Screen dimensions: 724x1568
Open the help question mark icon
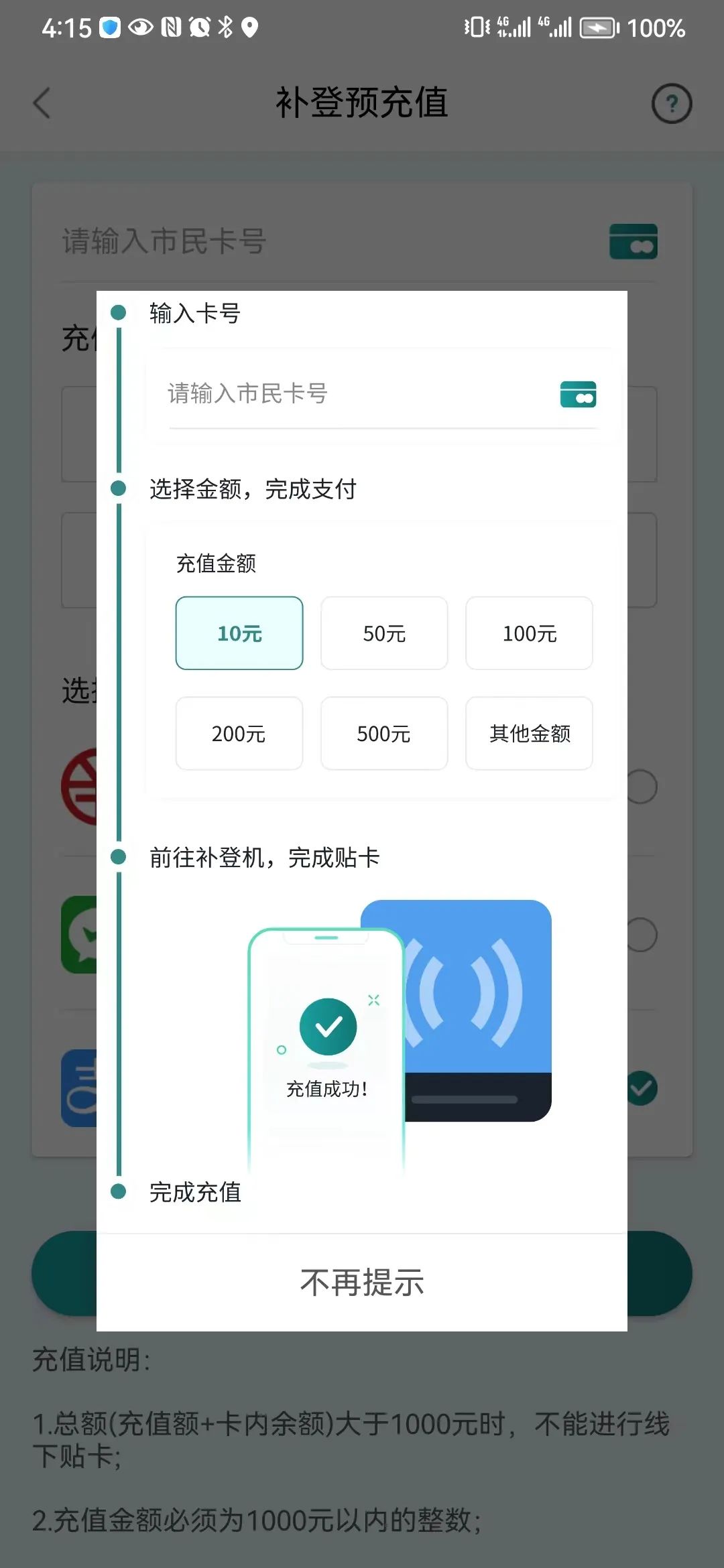click(670, 104)
